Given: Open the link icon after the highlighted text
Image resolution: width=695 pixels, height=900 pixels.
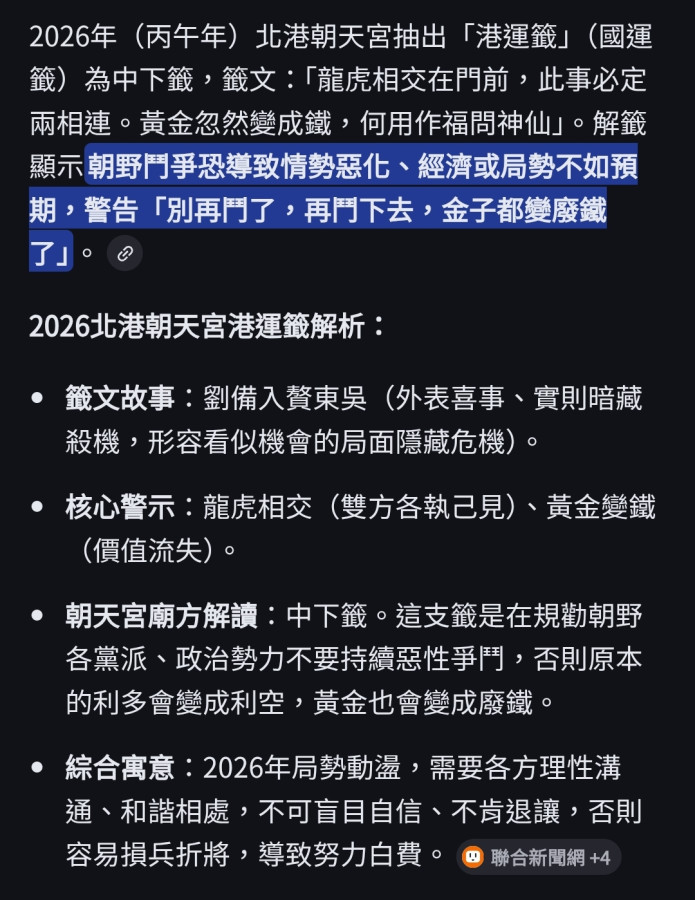Looking at the screenshot, I should (x=125, y=253).
